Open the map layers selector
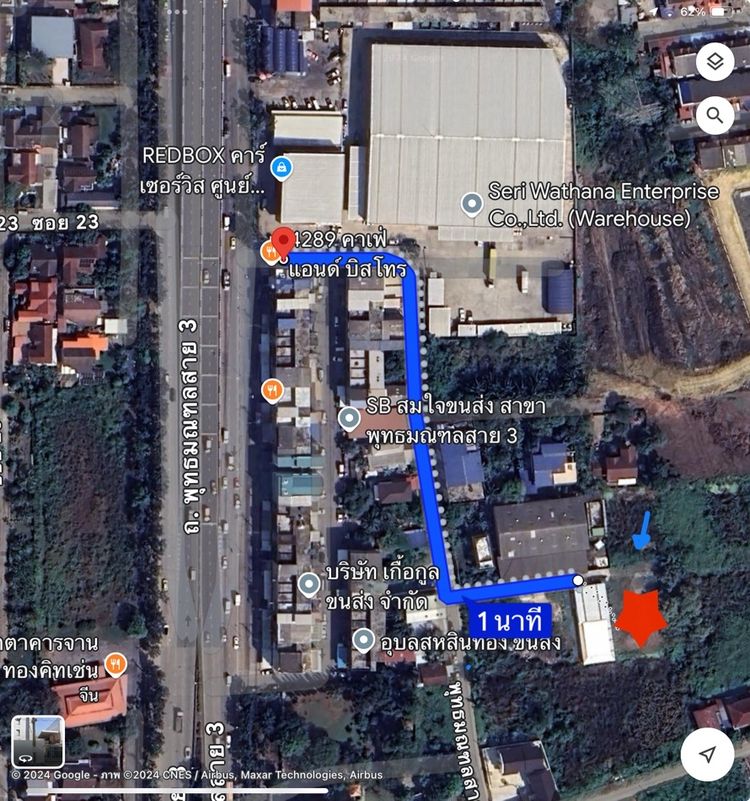The height and width of the screenshot is (801, 750). (714, 63)
